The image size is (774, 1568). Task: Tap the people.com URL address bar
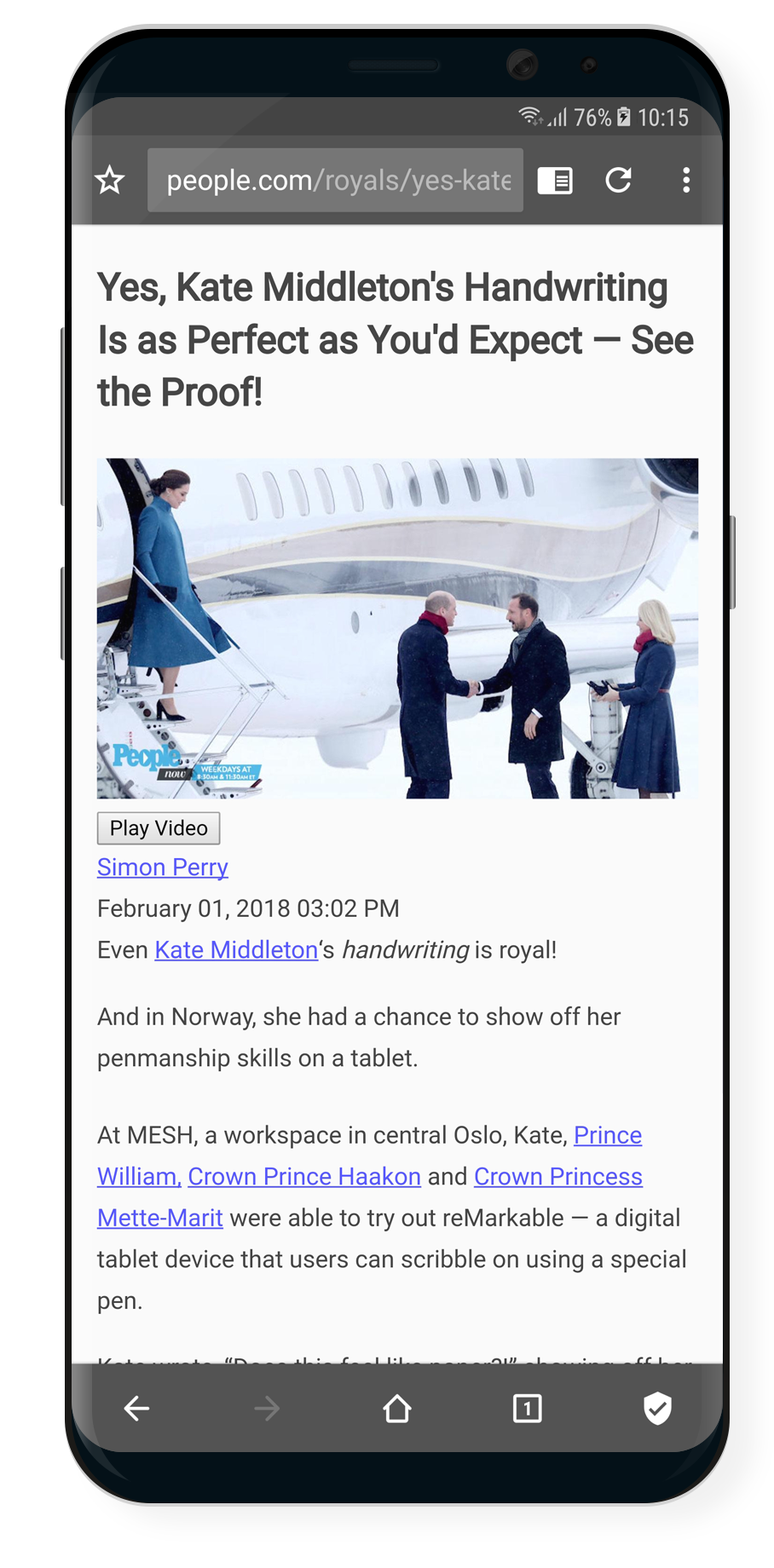[335, 180]
